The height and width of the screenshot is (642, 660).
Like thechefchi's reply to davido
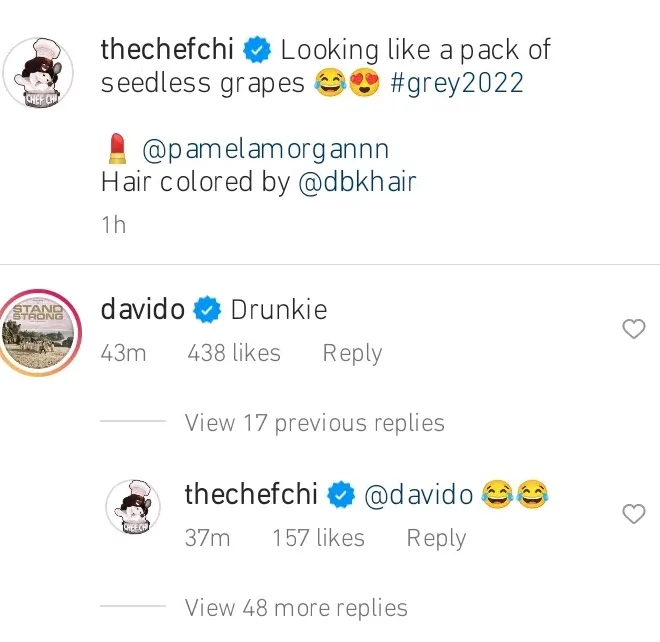(633, 514)
